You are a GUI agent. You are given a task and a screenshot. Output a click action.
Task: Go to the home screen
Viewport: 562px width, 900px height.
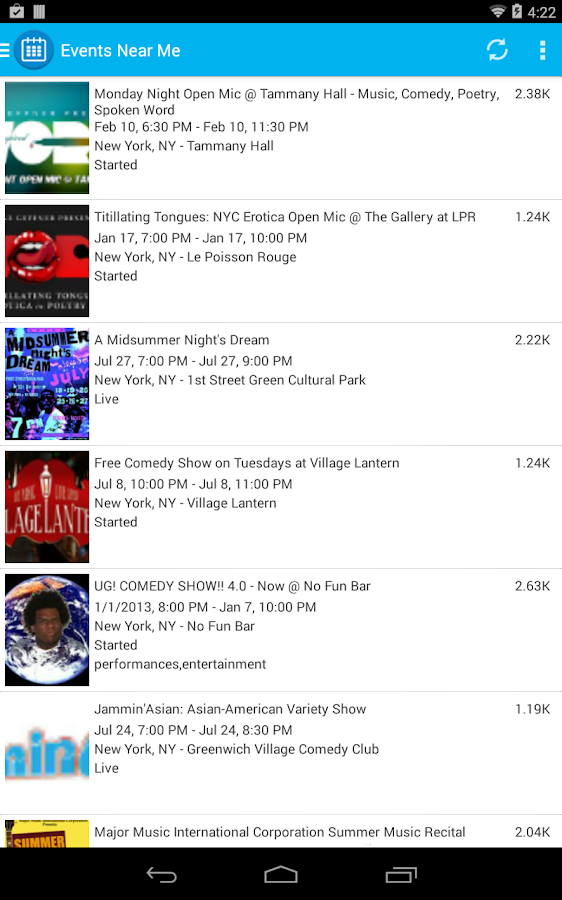coord(281,874)
